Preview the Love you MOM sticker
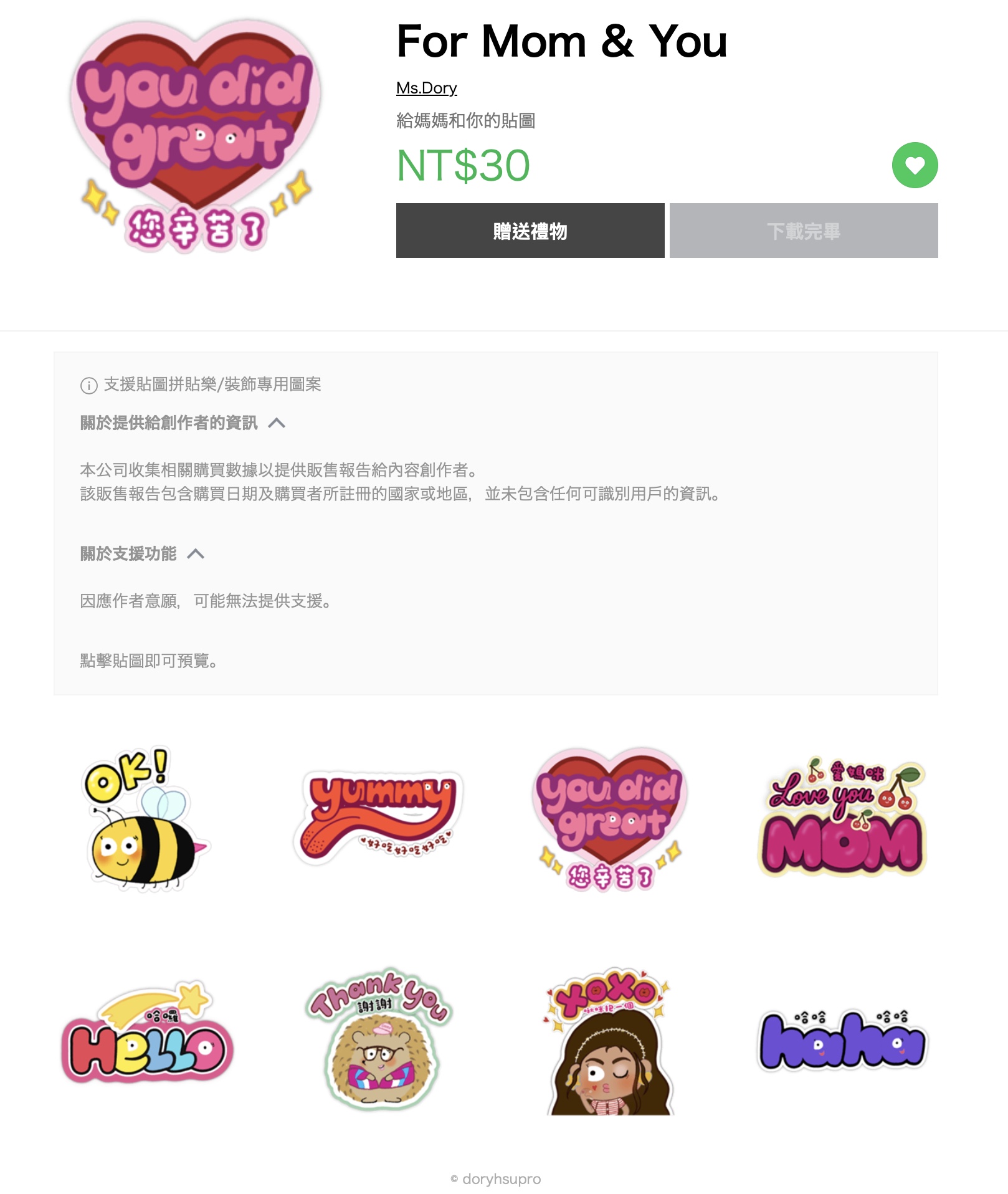The width and height of the screenshot is (1008, 1194). click(842, 819)
